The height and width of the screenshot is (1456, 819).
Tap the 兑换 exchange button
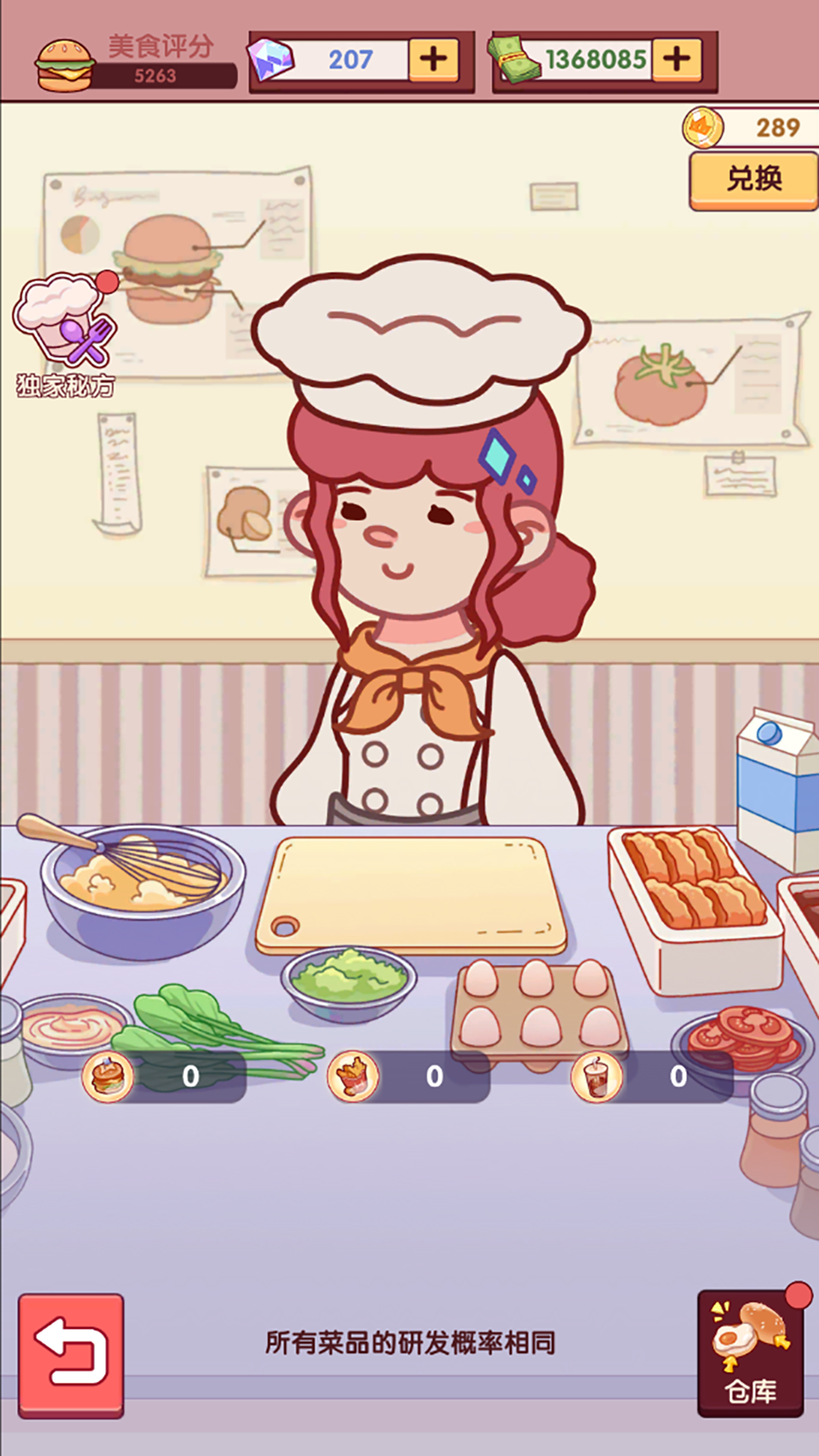coord(754,180)
